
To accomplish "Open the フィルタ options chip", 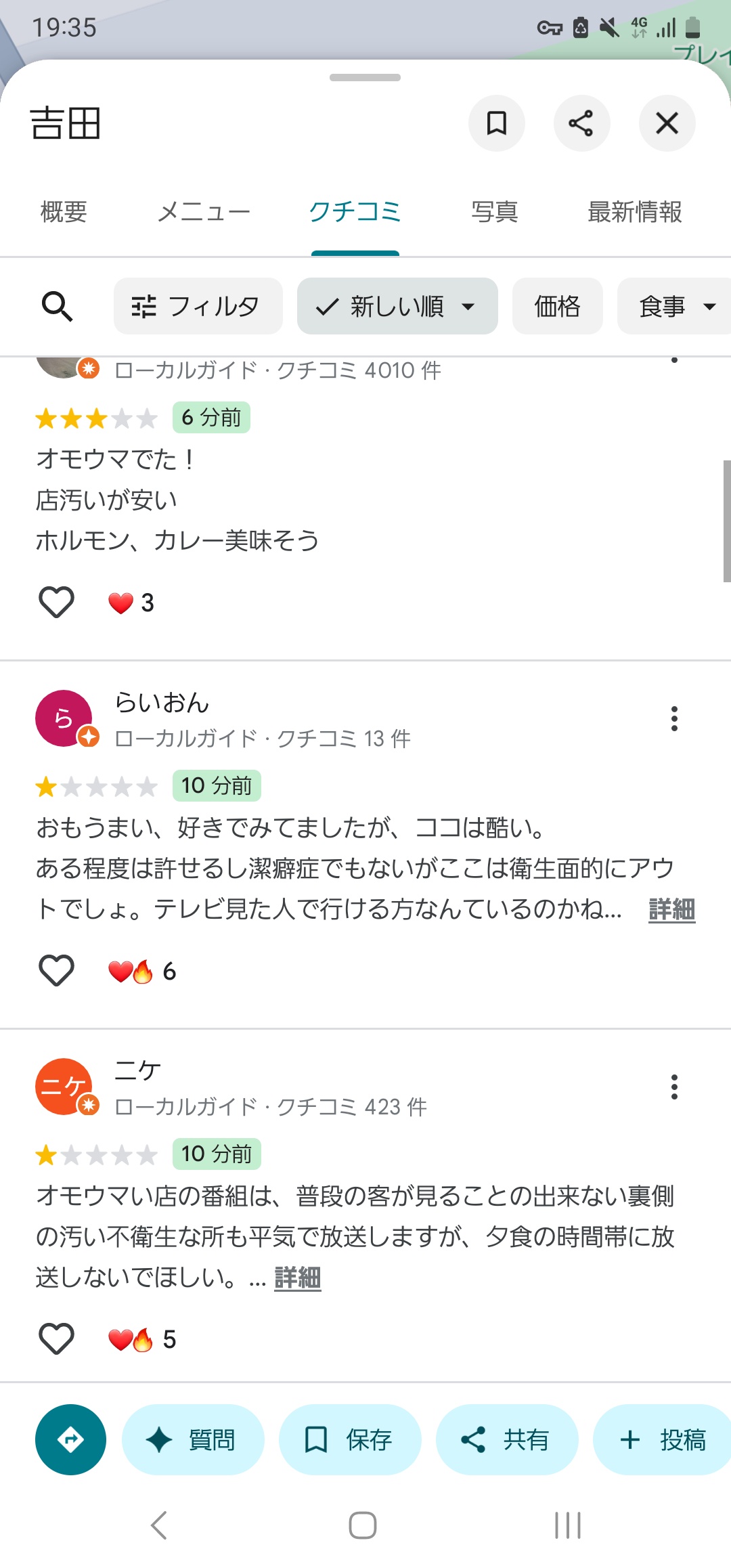I will click(x=198, y=307).
